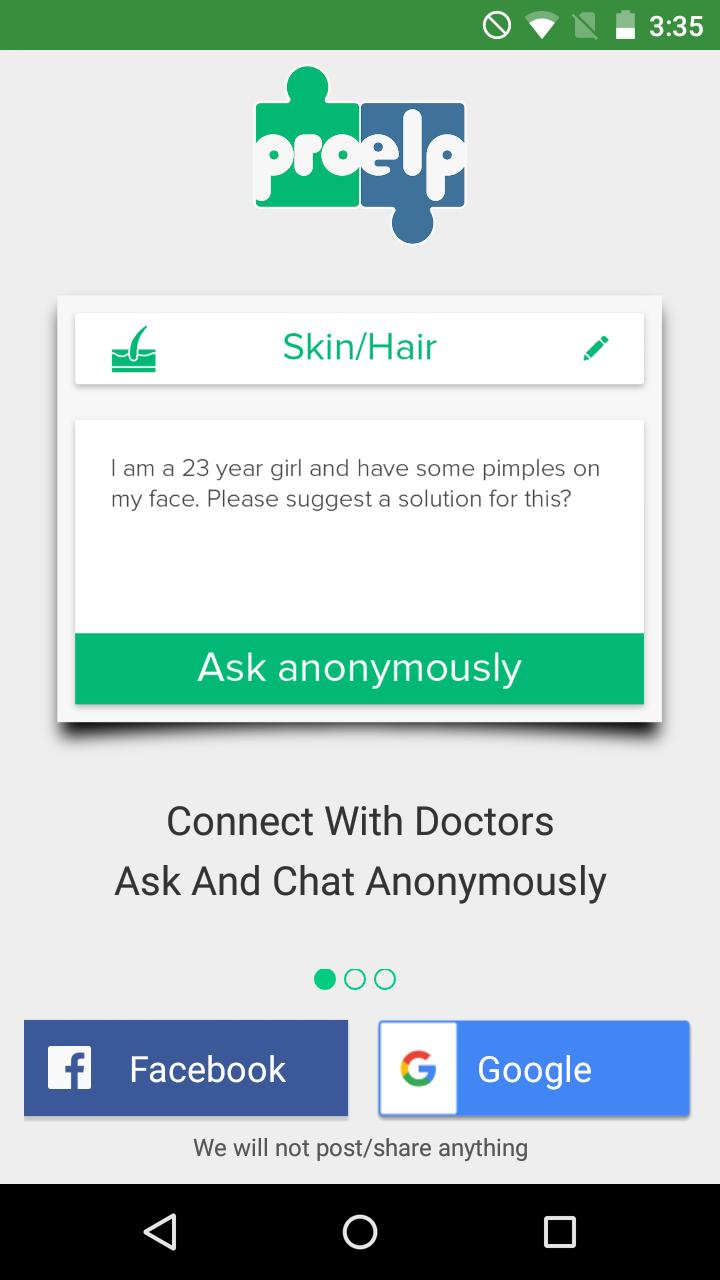
Task: Select the first filled page indicator dot
Action: tap(325, 979)
